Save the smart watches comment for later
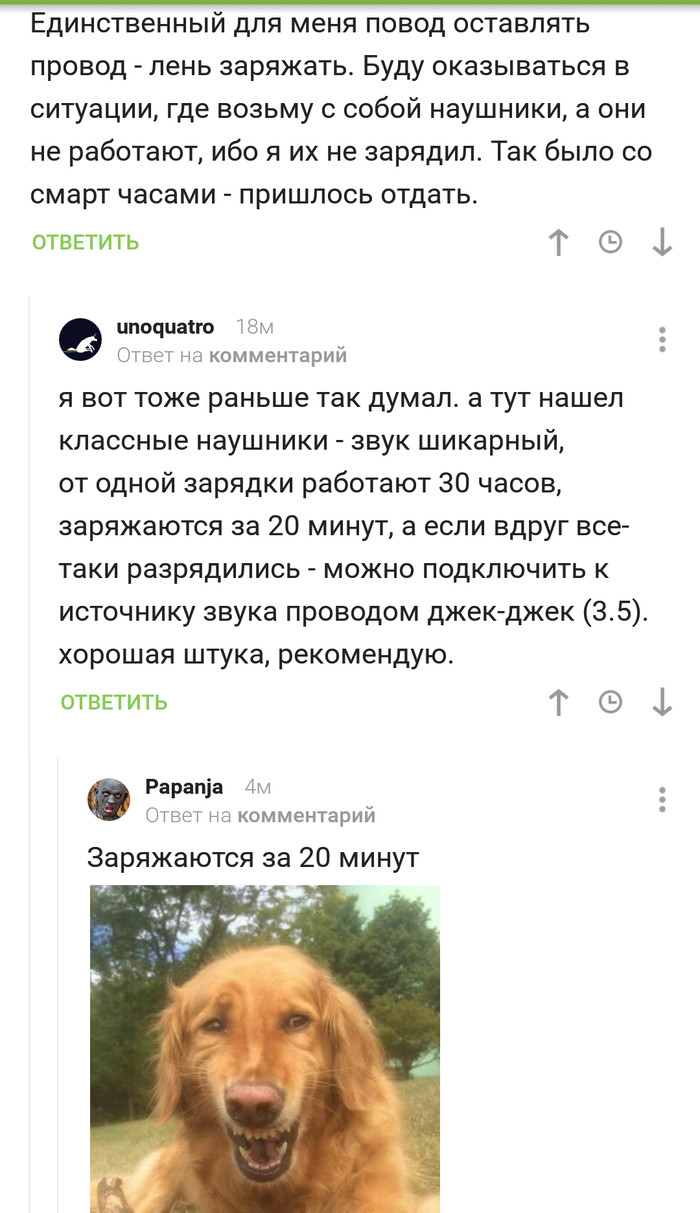Image resolution: width=700 pixels, height=1213 pixels. [x=610, y=242]
